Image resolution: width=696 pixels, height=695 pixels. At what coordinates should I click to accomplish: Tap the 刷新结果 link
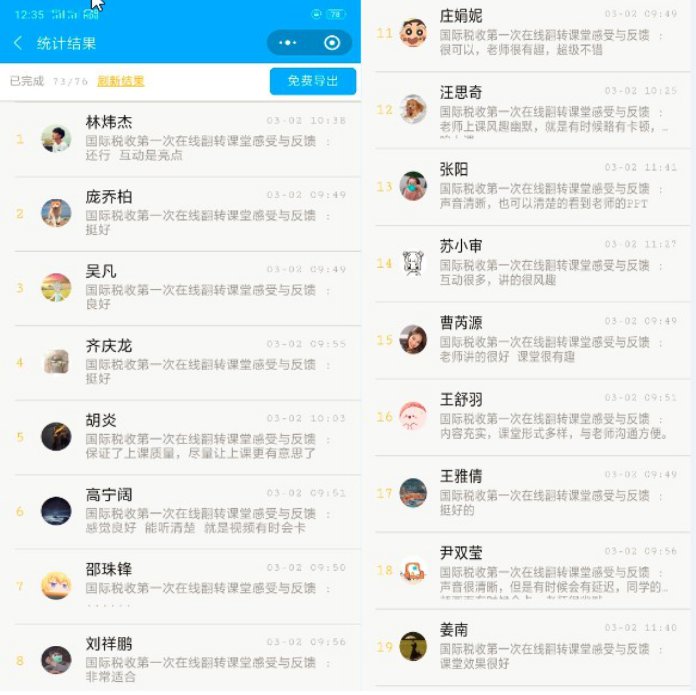120,81
